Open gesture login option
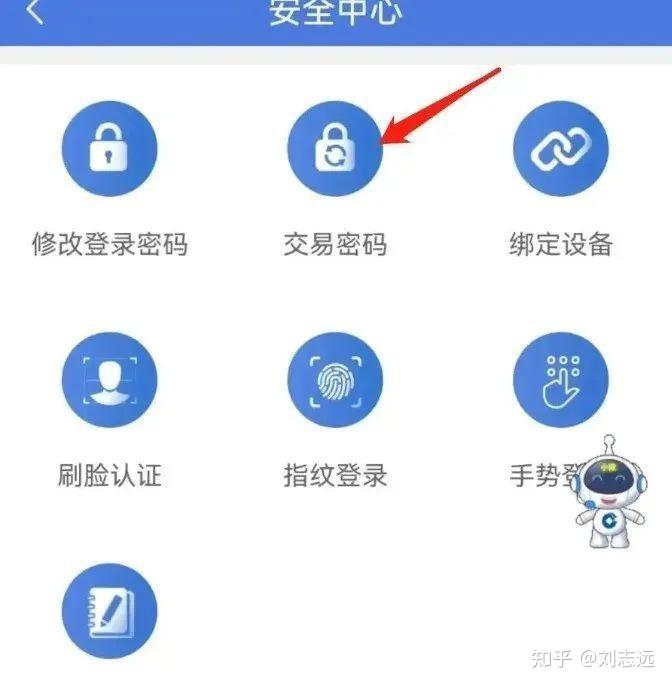The height and width of the screenshot is (687, 672). pyautogui.click(x=555, y=380)
